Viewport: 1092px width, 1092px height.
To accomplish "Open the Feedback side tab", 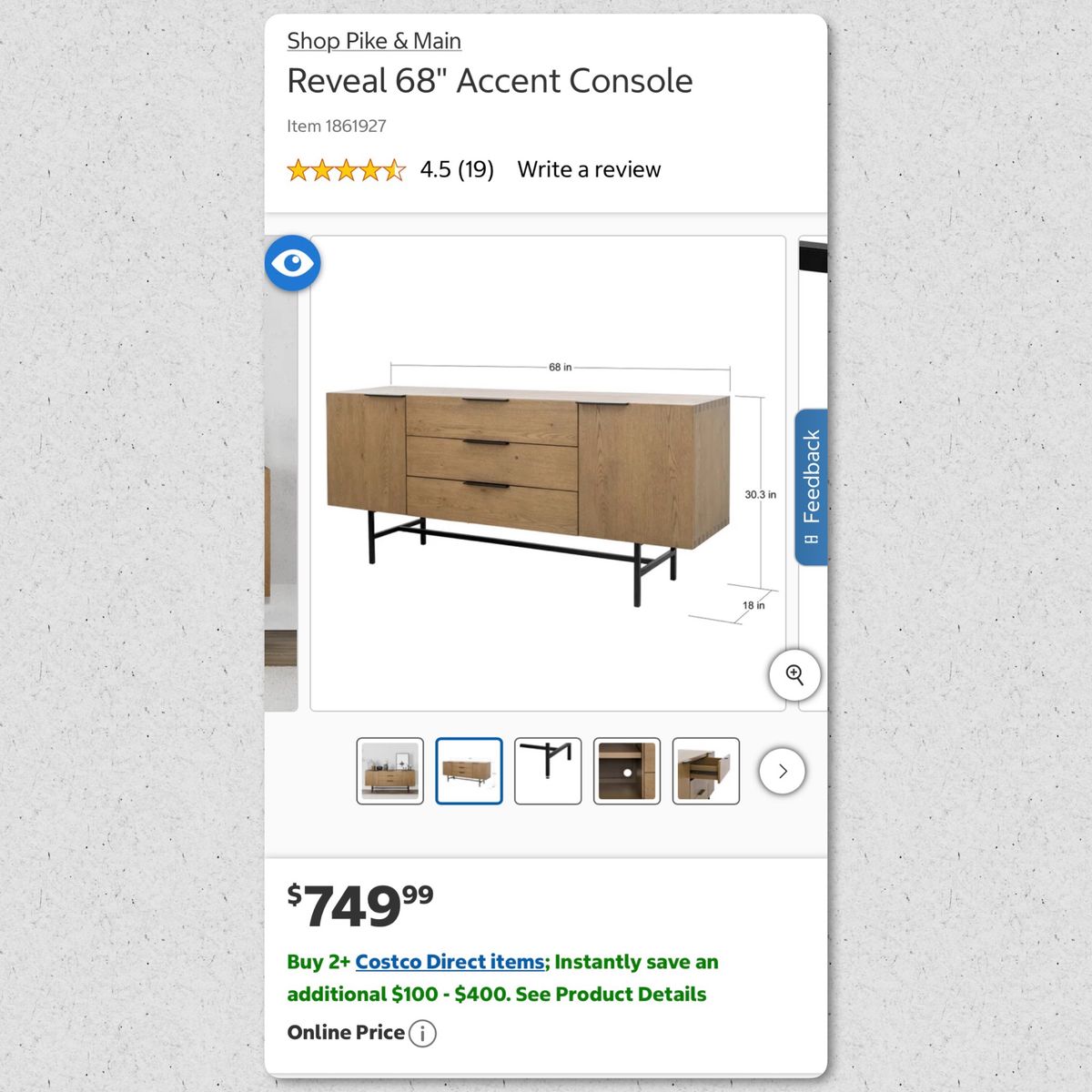I will point(811,488).
